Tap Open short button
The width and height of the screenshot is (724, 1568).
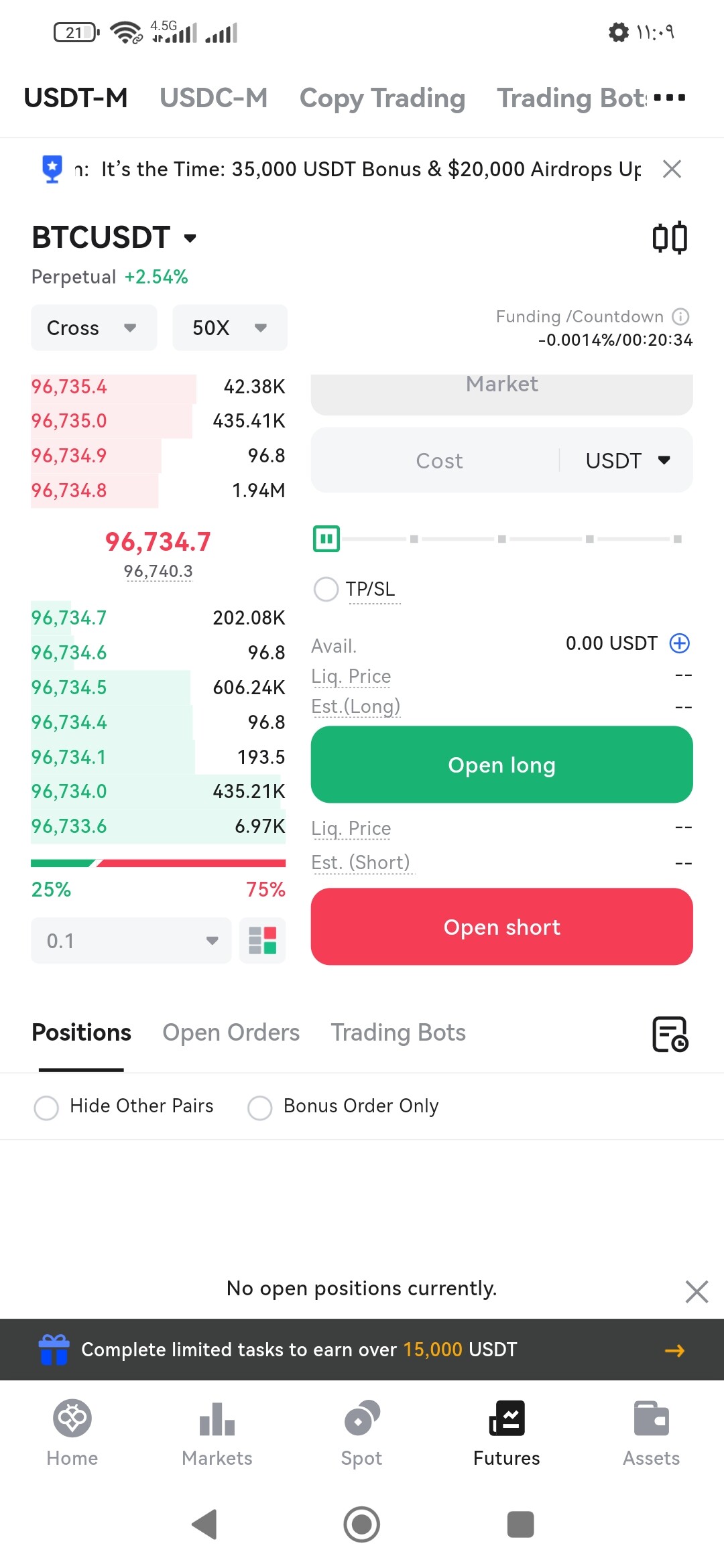pyautogui.click(x=501, y=927)
